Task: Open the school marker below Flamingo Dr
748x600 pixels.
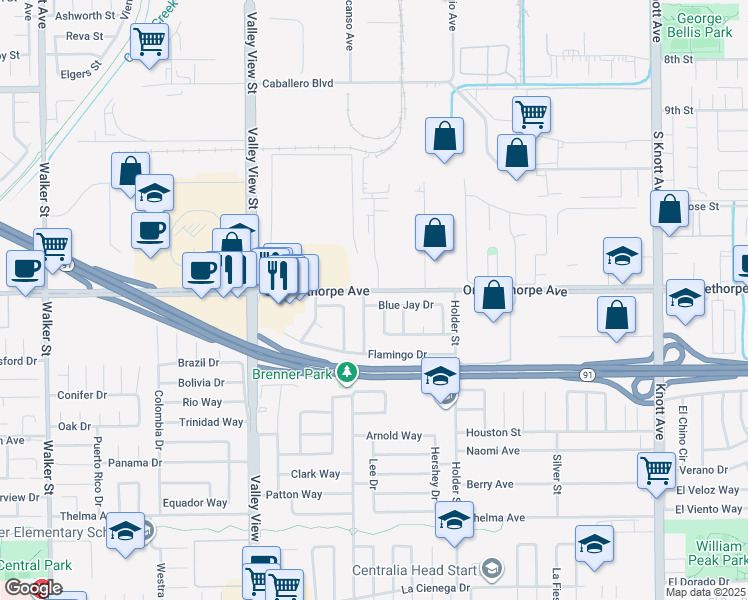Action: 441,377
